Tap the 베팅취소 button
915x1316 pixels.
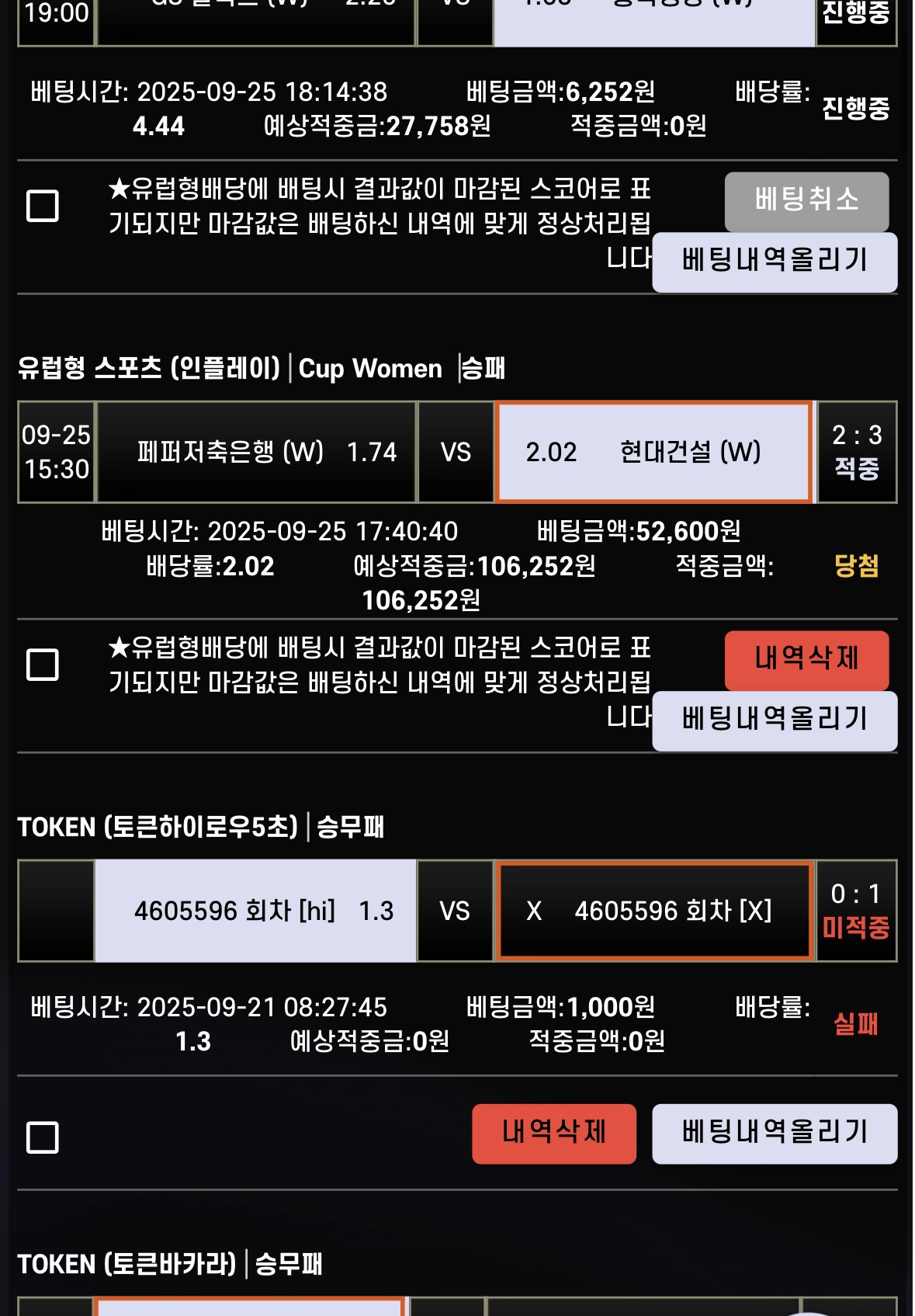pos(806,200)
